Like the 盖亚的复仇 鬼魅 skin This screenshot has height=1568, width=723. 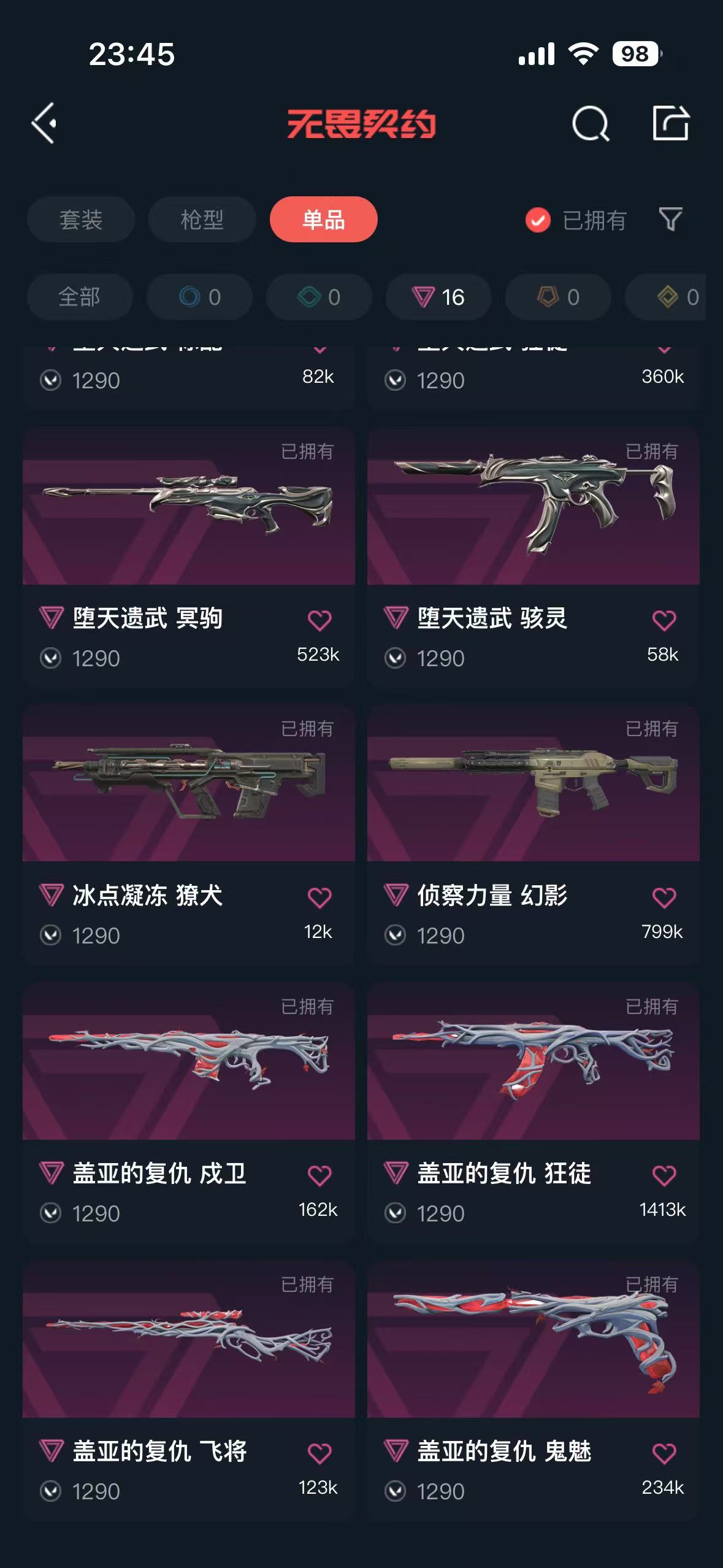[x=664, y=1453]
